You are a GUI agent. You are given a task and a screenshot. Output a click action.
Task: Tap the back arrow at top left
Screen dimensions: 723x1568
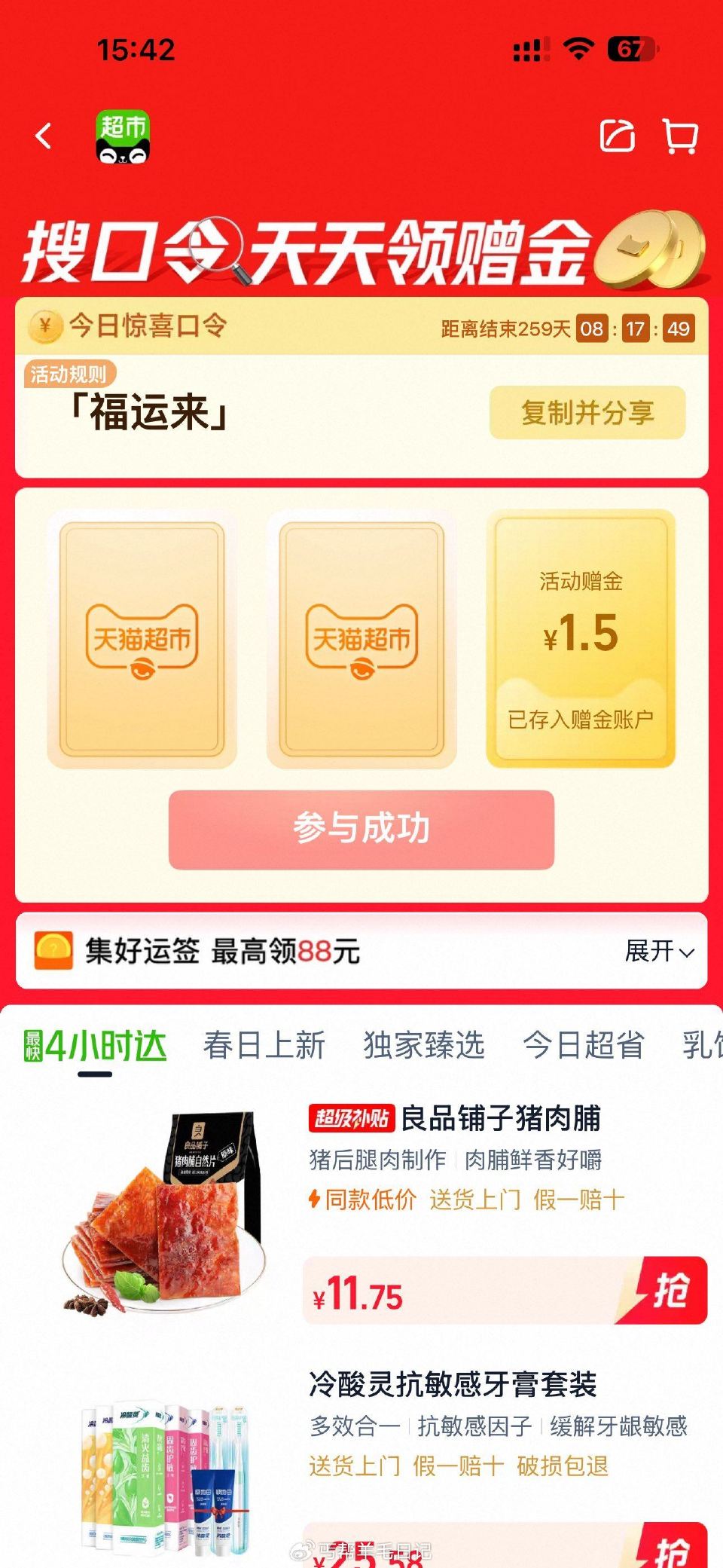(43, 136)
